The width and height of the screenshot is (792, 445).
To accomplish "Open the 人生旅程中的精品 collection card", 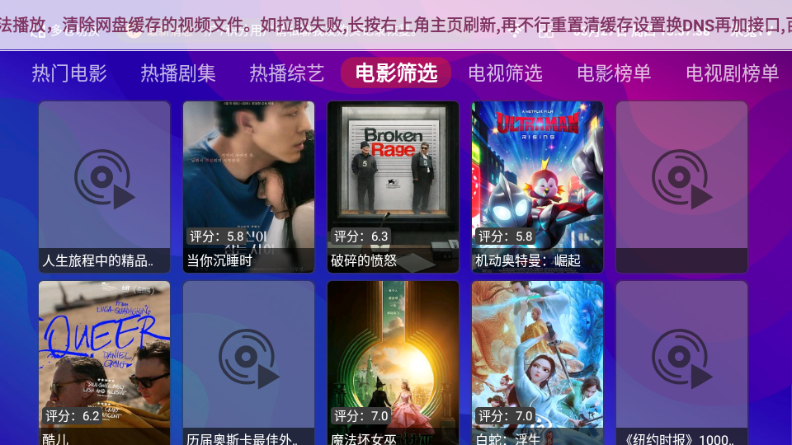I will coord(104,187).
